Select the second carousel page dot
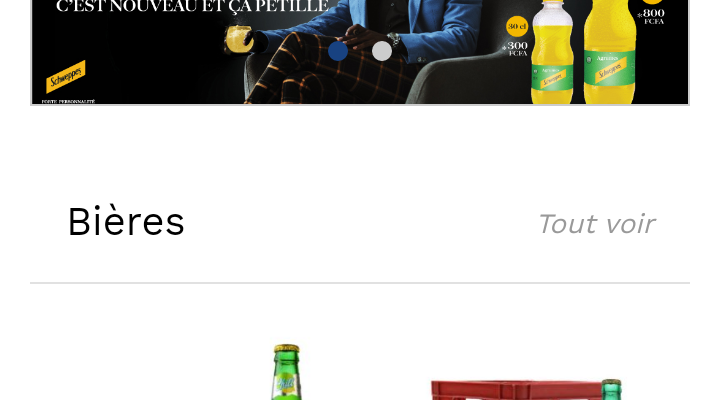The width and height of the screenshot is (720, 400). coord(382,51)
